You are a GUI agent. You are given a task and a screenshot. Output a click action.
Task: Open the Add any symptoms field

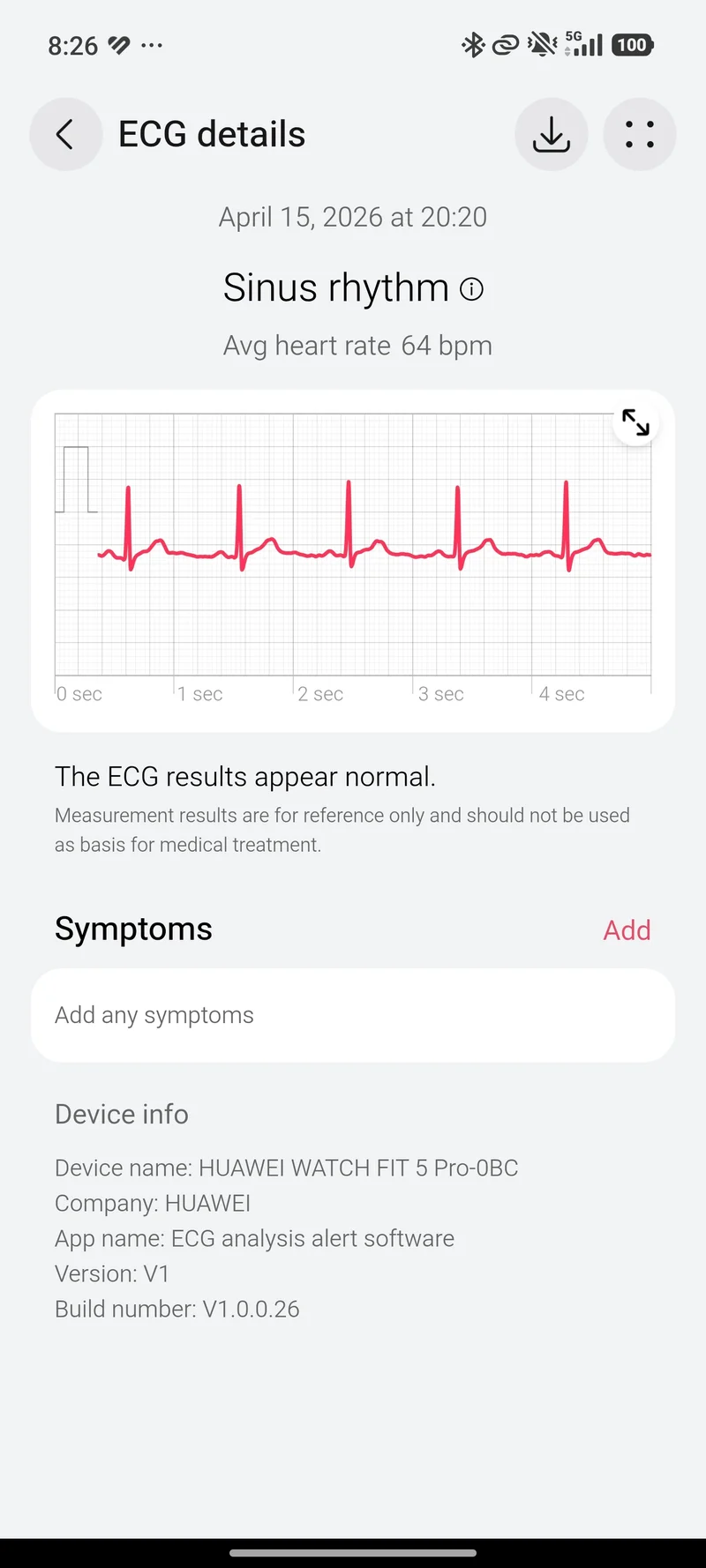(x=353, y=1015)
